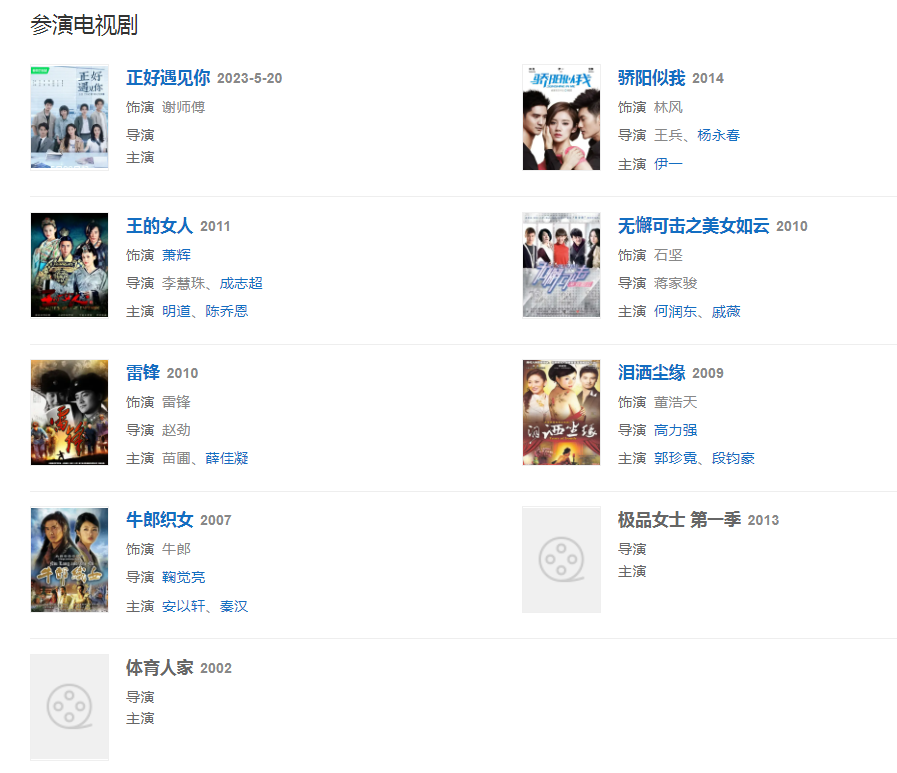Open 薛佳凝's actor page
This screenshot has width=897, height=773.
pyautogui.click(x=227, y=458)
